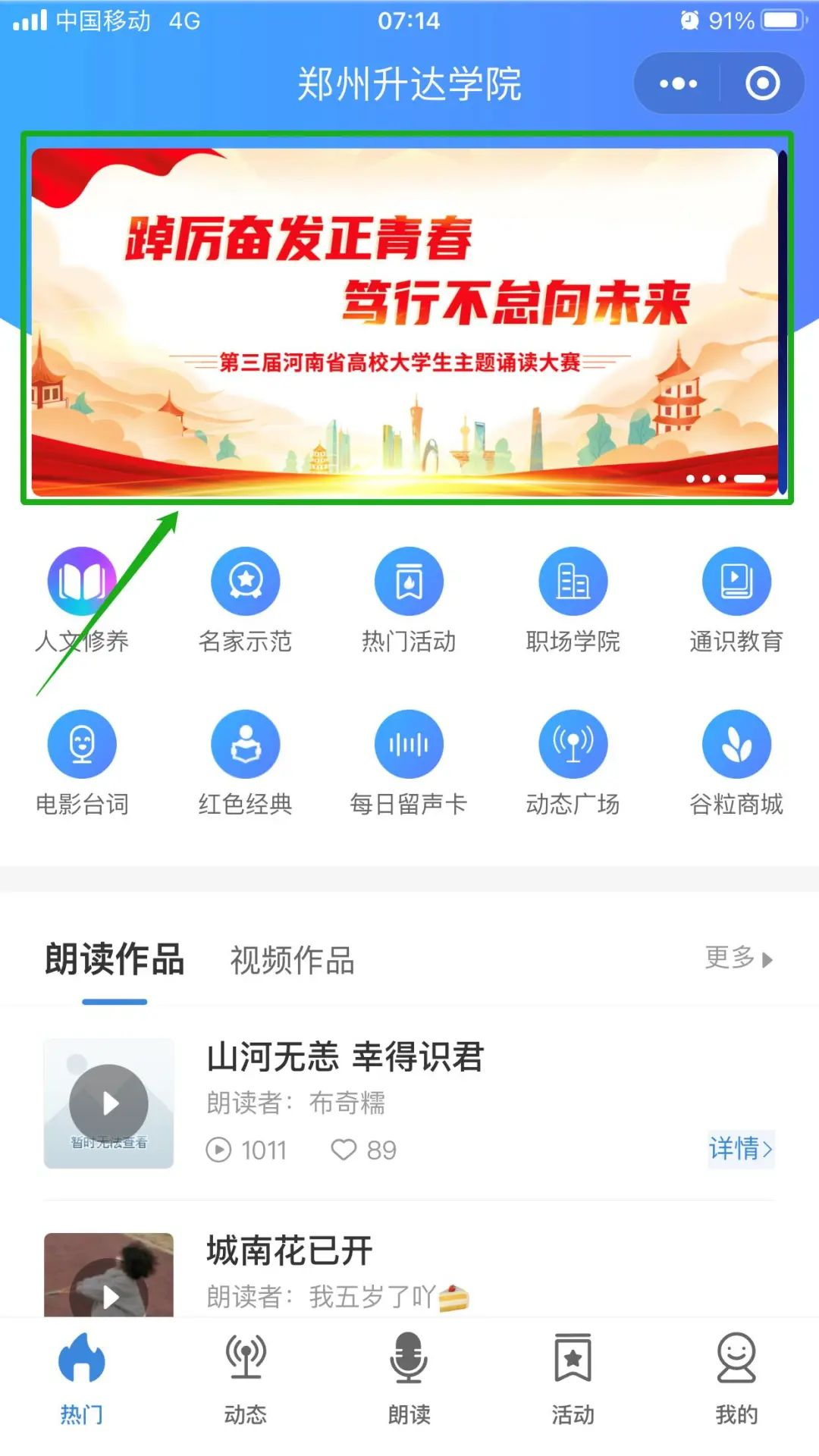Open 详情 for 山河无恙 幸得识君

click(740, 1148)
